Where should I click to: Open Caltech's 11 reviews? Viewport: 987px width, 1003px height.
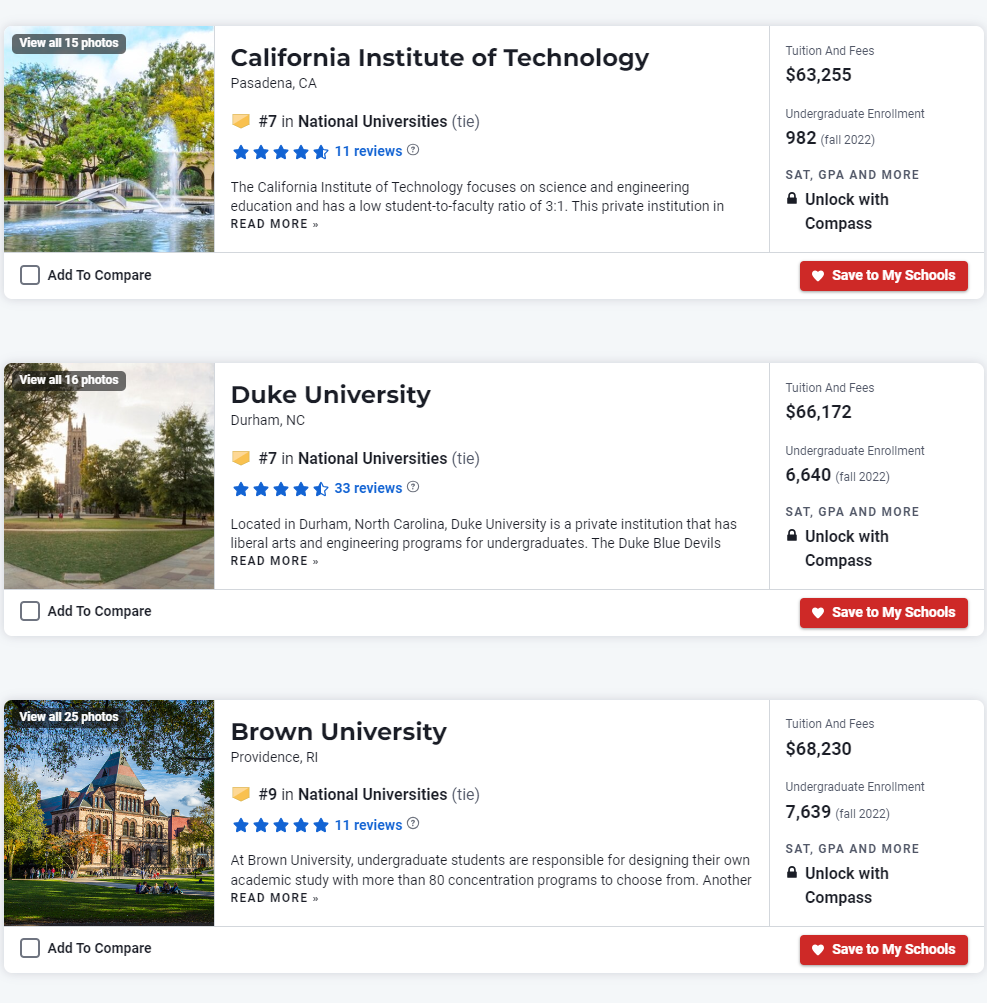[x=368, y=152]
